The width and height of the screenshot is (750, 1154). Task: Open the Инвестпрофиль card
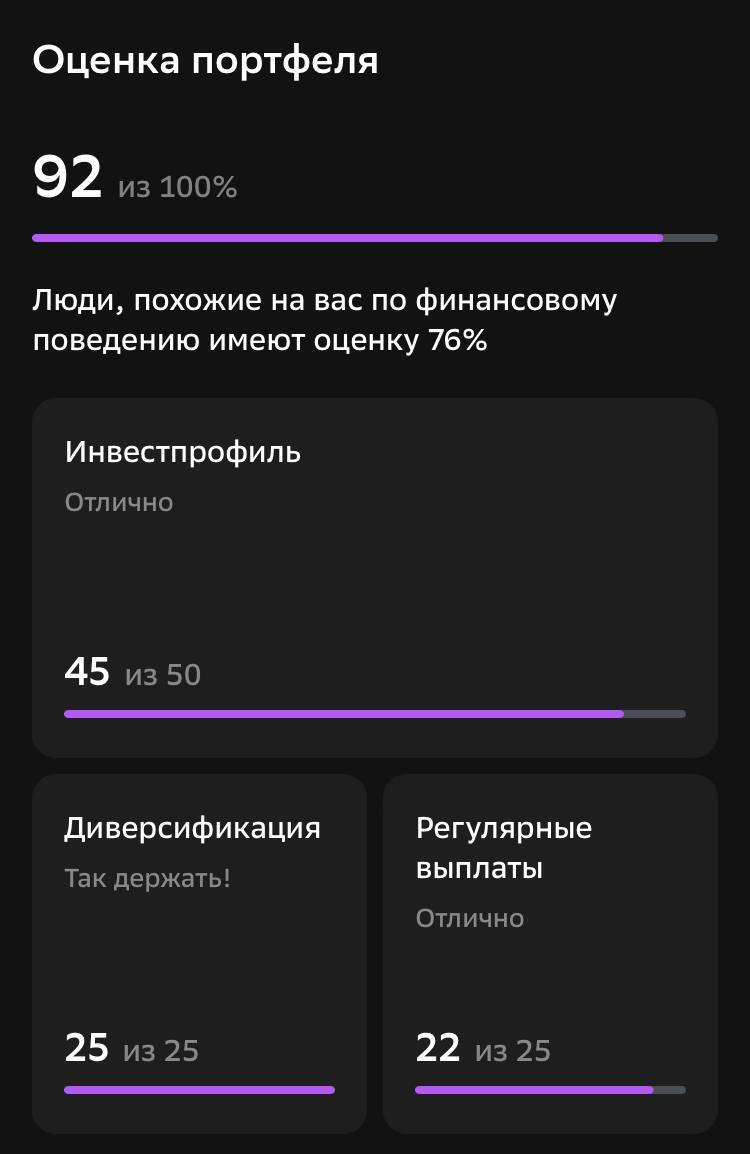[374, 577]
